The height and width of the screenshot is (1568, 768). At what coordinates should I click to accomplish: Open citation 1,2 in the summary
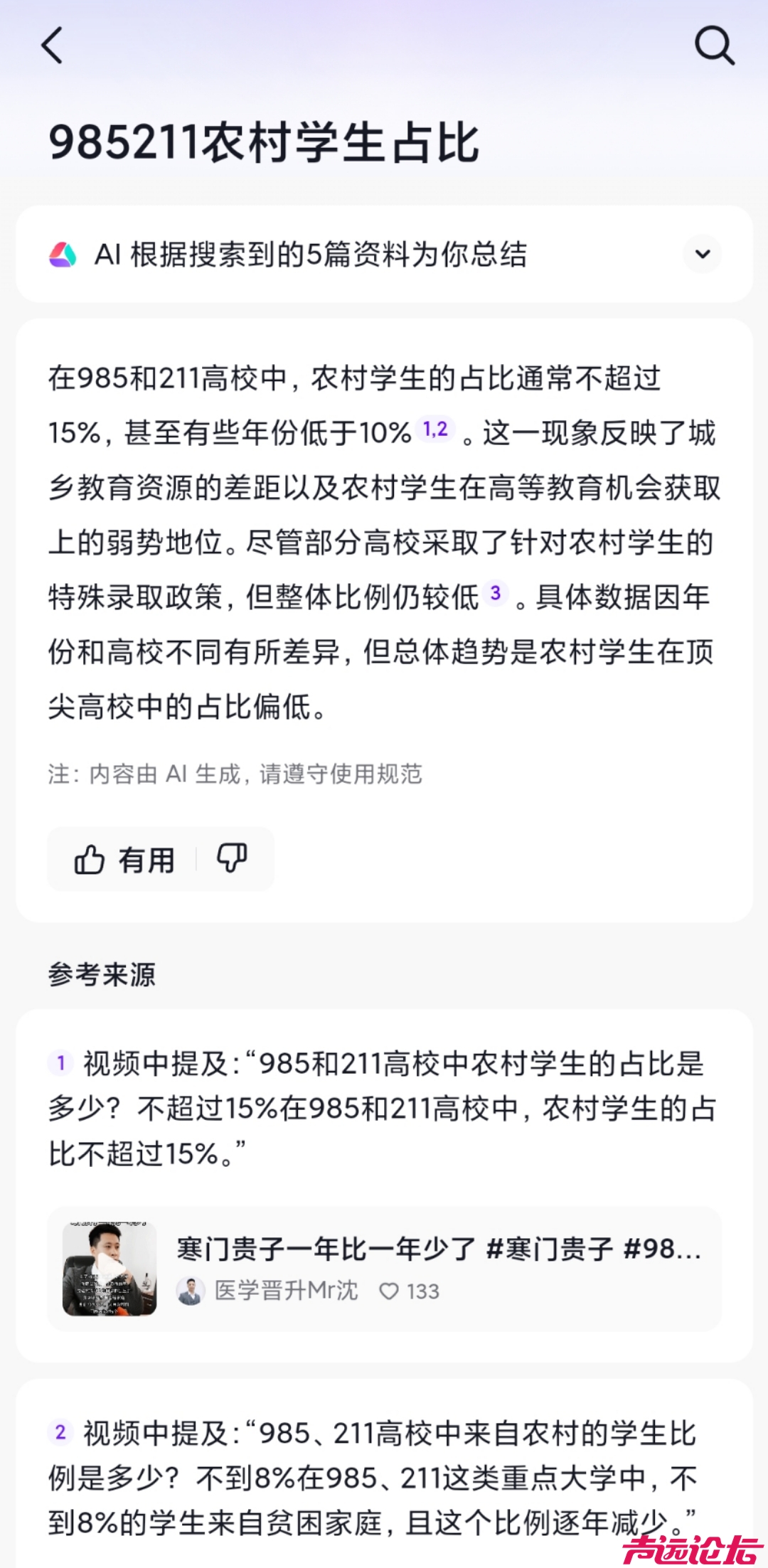[x=435, y=429]
